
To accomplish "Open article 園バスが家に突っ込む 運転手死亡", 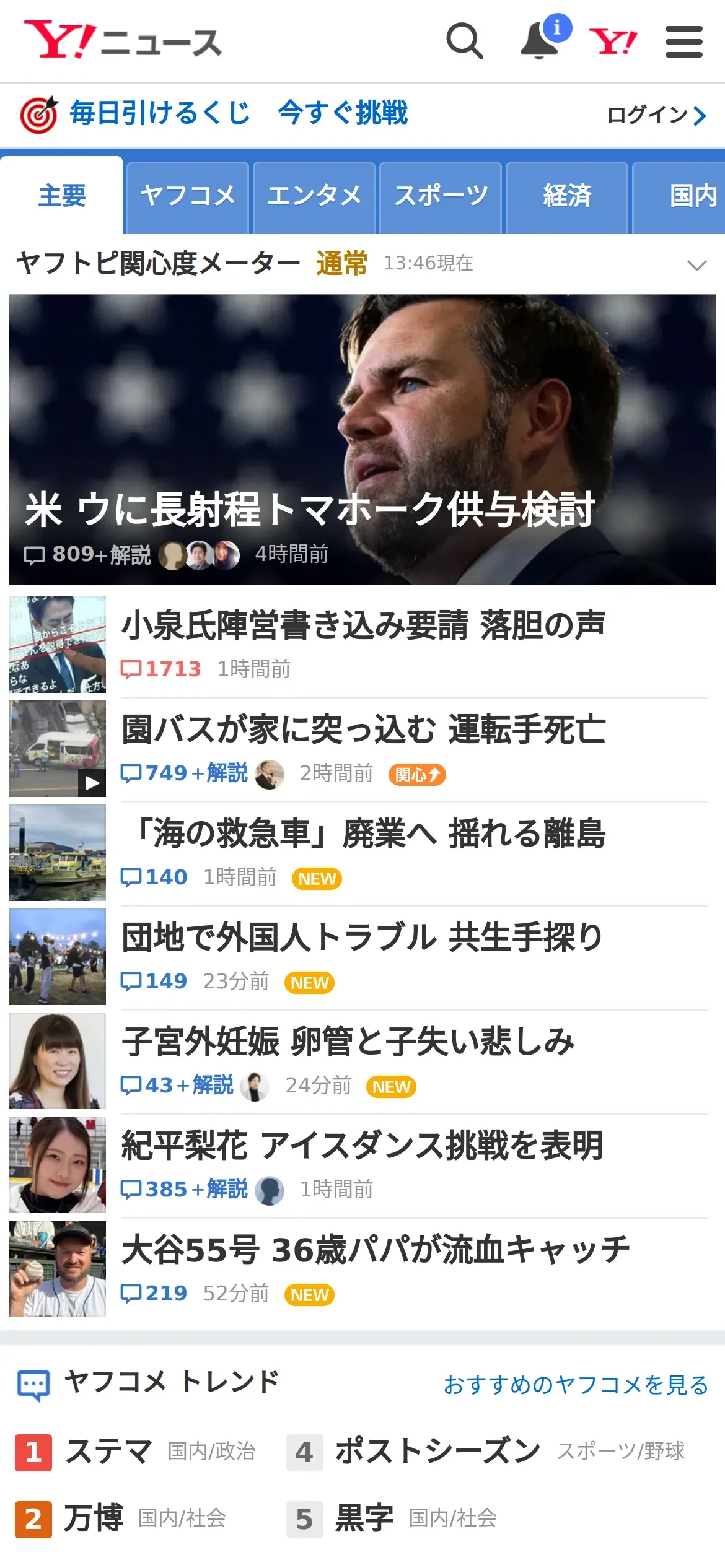I will pyautogui.click(x=362, y=729).
